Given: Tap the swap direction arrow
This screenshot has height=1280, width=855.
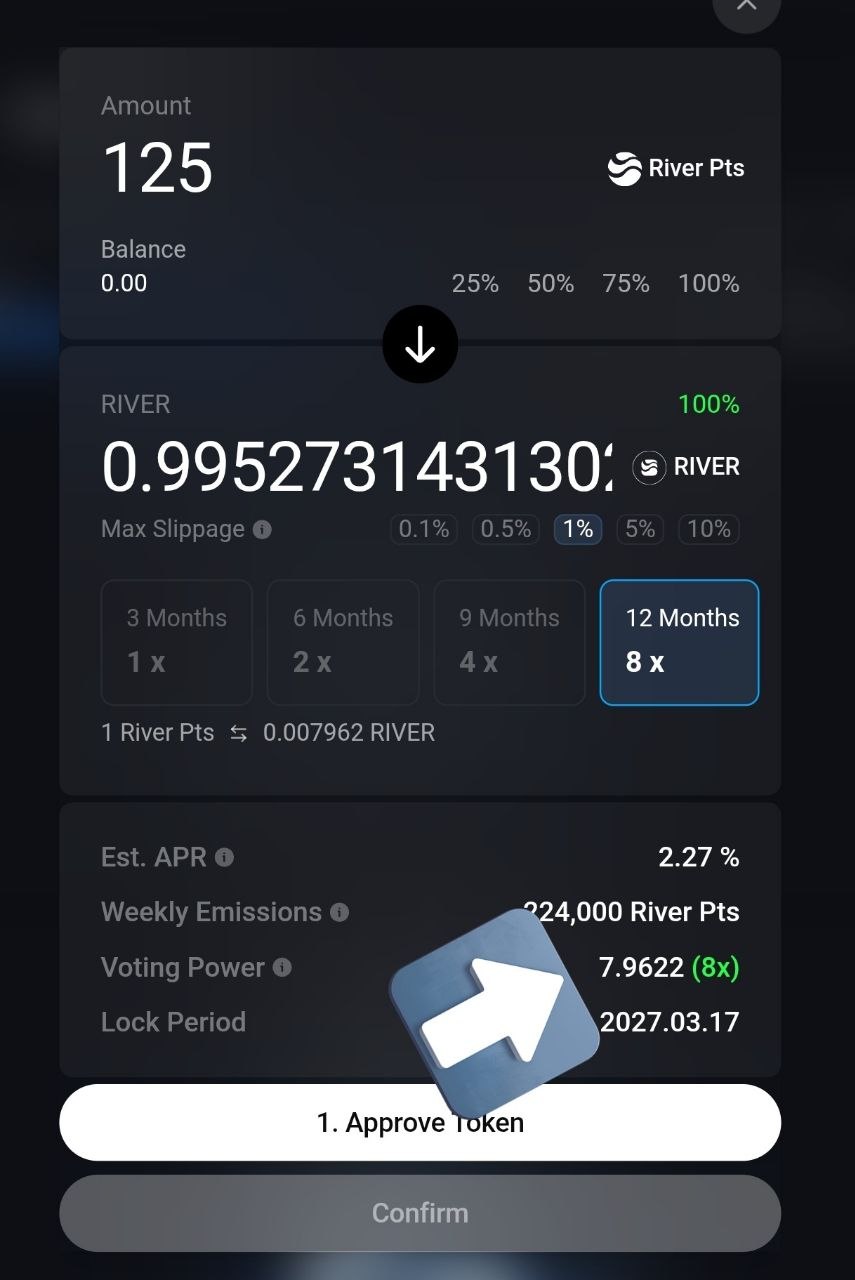Looking at the screenshot, I should tap(420, 345).
